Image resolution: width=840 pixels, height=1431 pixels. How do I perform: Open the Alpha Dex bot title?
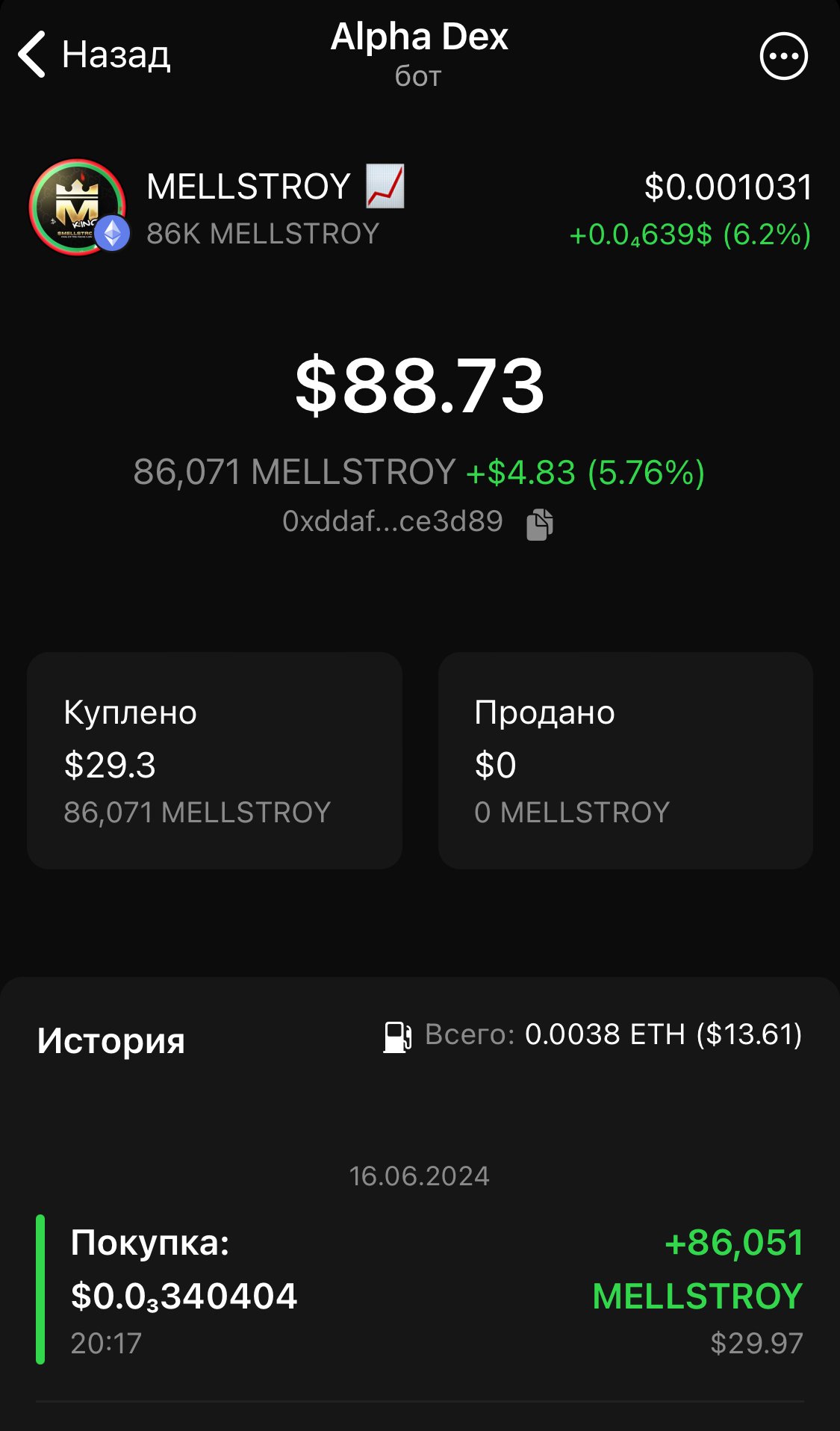tap(419, 54)
